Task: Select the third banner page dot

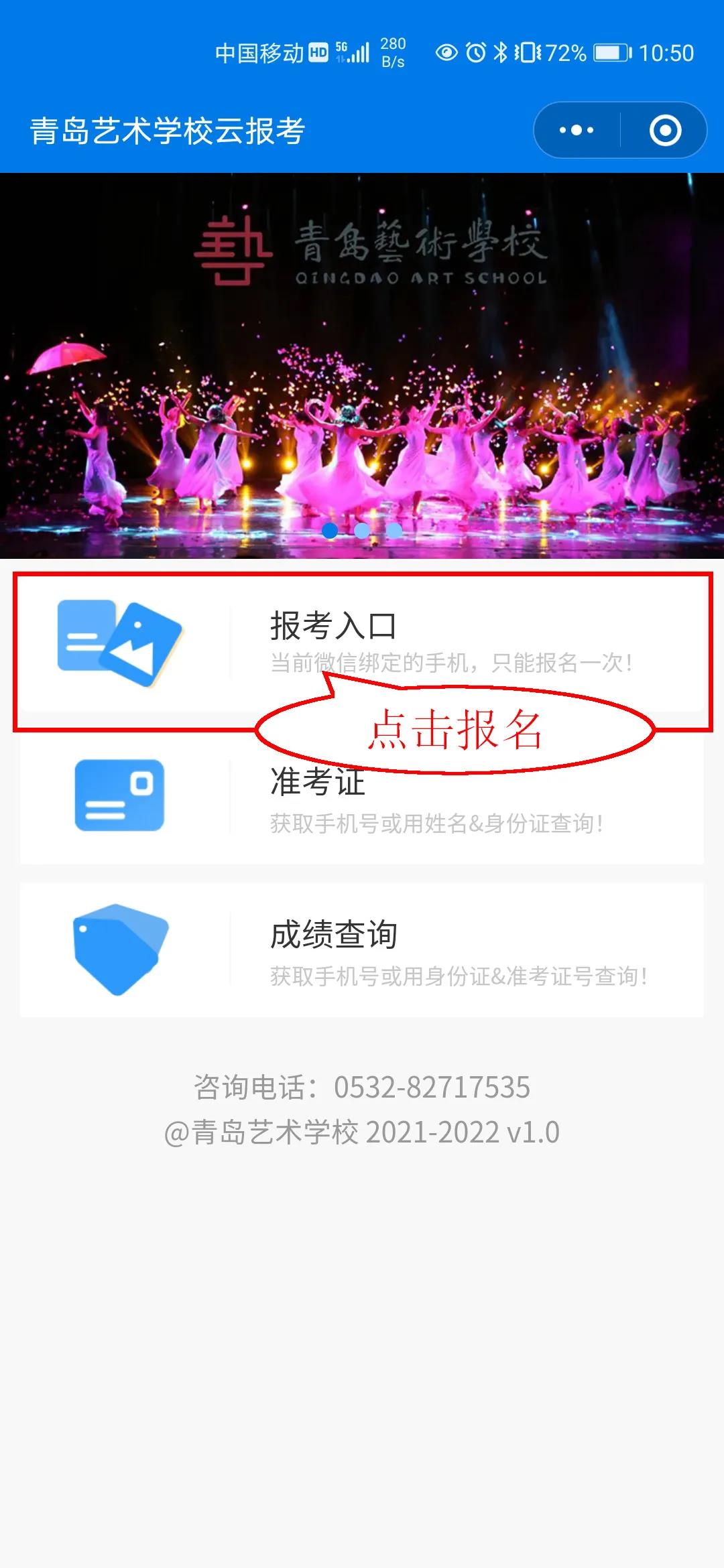Action: pos(394,531)
